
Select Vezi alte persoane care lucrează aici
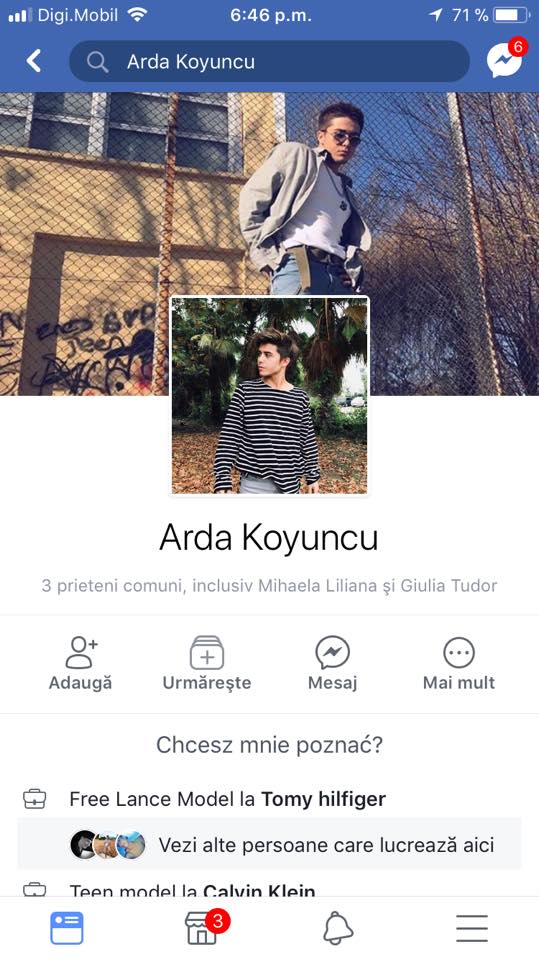[270, 845]
